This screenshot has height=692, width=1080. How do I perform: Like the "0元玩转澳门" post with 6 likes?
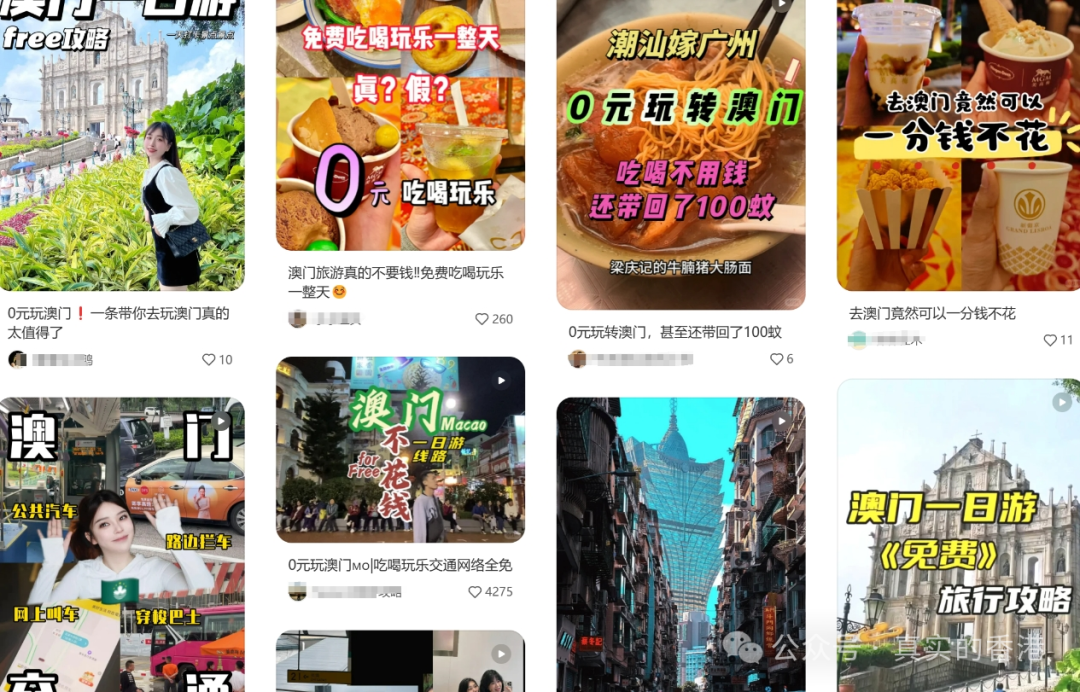[x=776, y=359]
